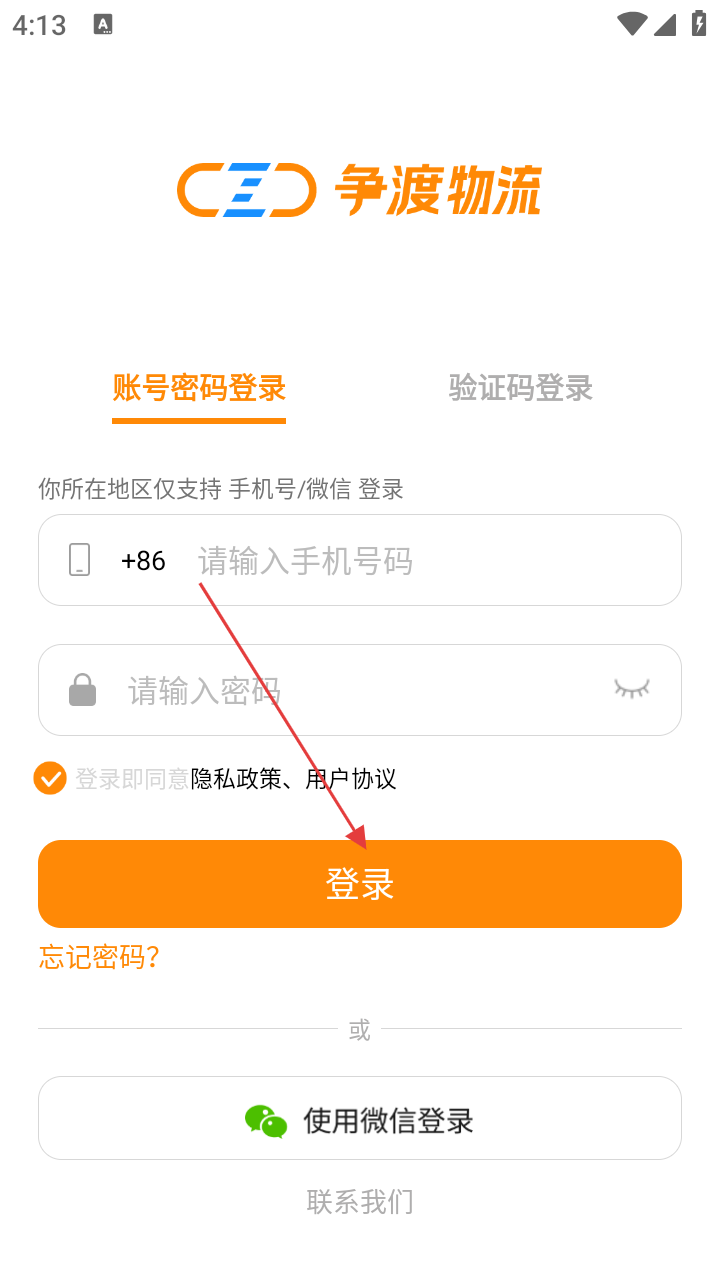
Task: Log in with 使用微信登录 button
Action: click(x=360, y=1119)
